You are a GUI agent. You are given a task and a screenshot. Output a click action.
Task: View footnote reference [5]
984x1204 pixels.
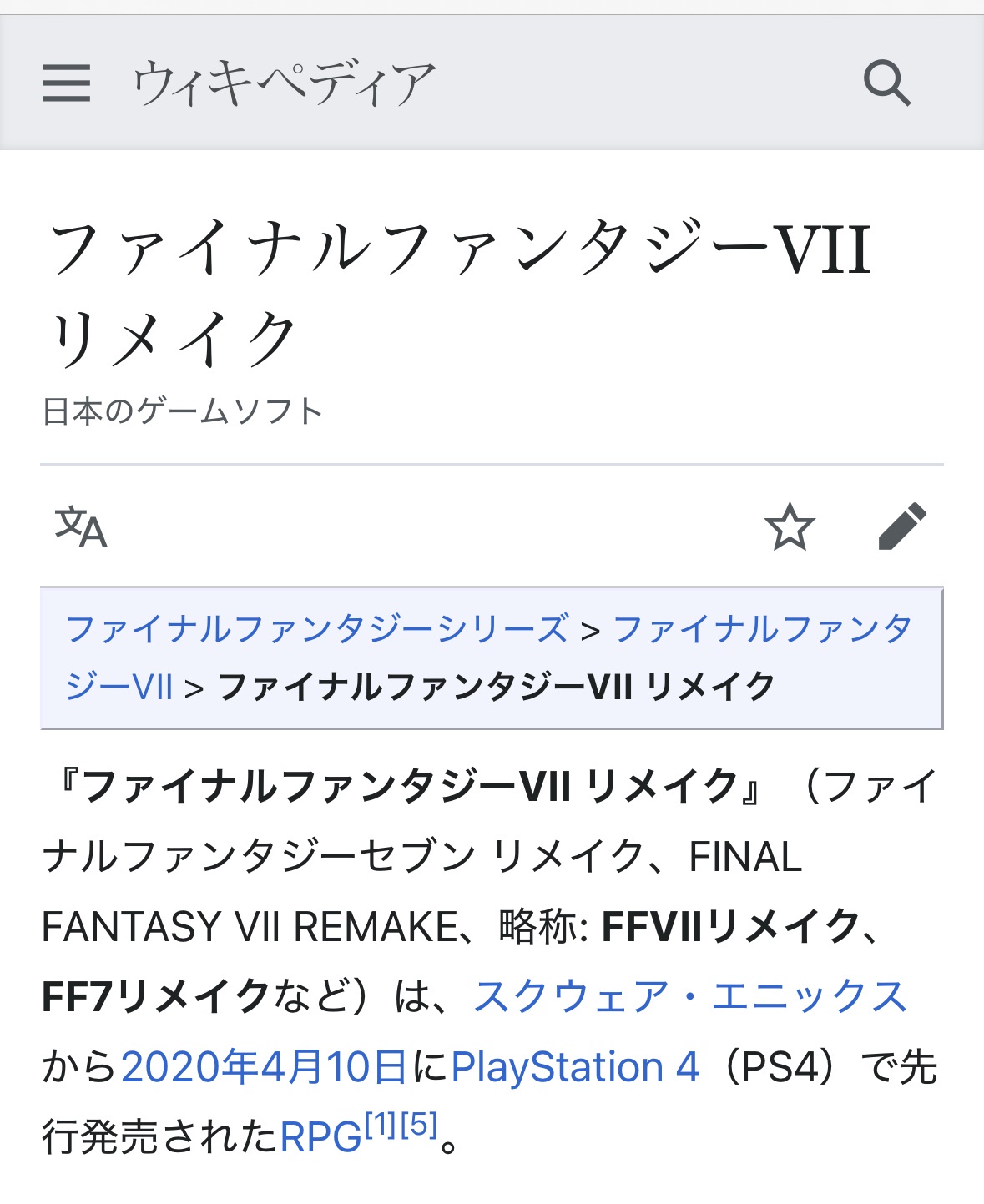419,1126
